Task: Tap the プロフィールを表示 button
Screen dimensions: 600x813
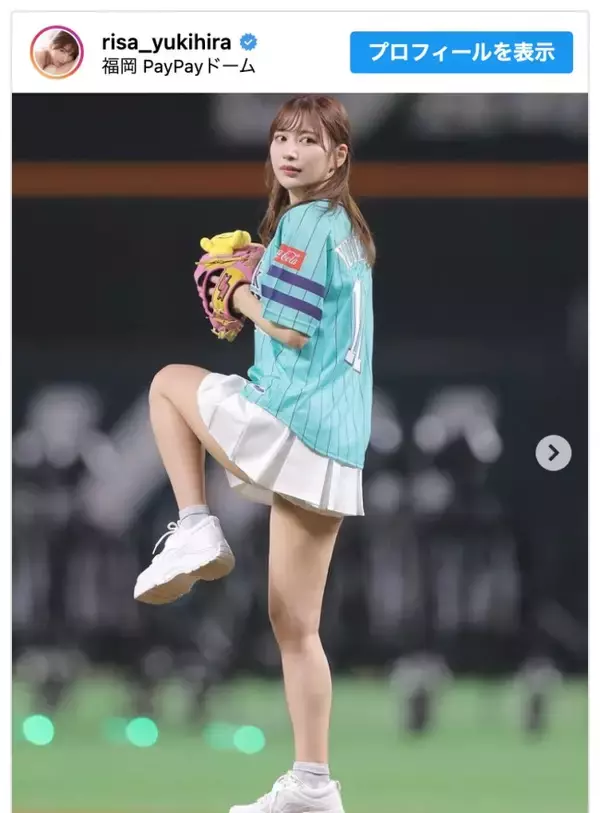Action: coord(461,52)
